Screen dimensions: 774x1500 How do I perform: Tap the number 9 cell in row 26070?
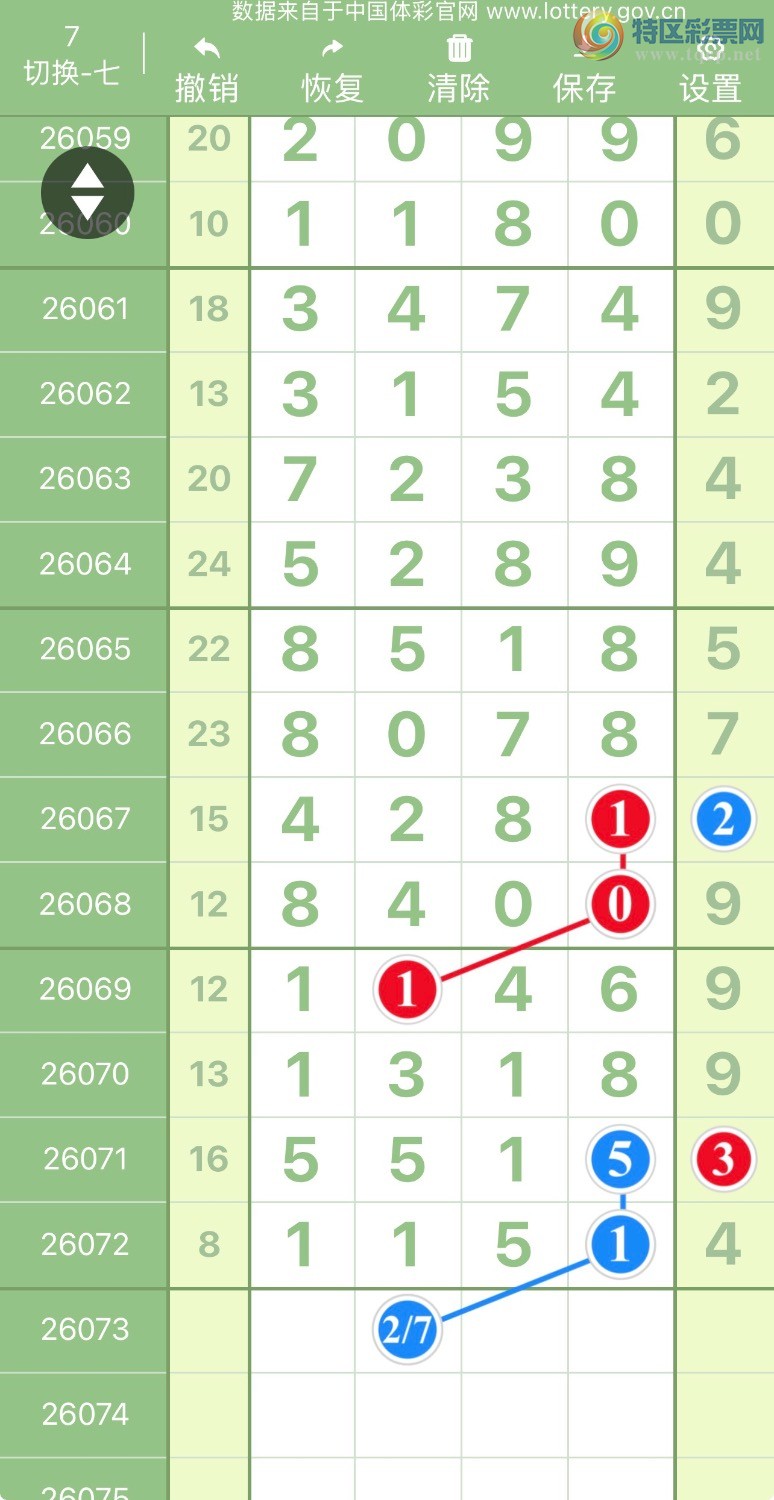(x=724, y=1075)
